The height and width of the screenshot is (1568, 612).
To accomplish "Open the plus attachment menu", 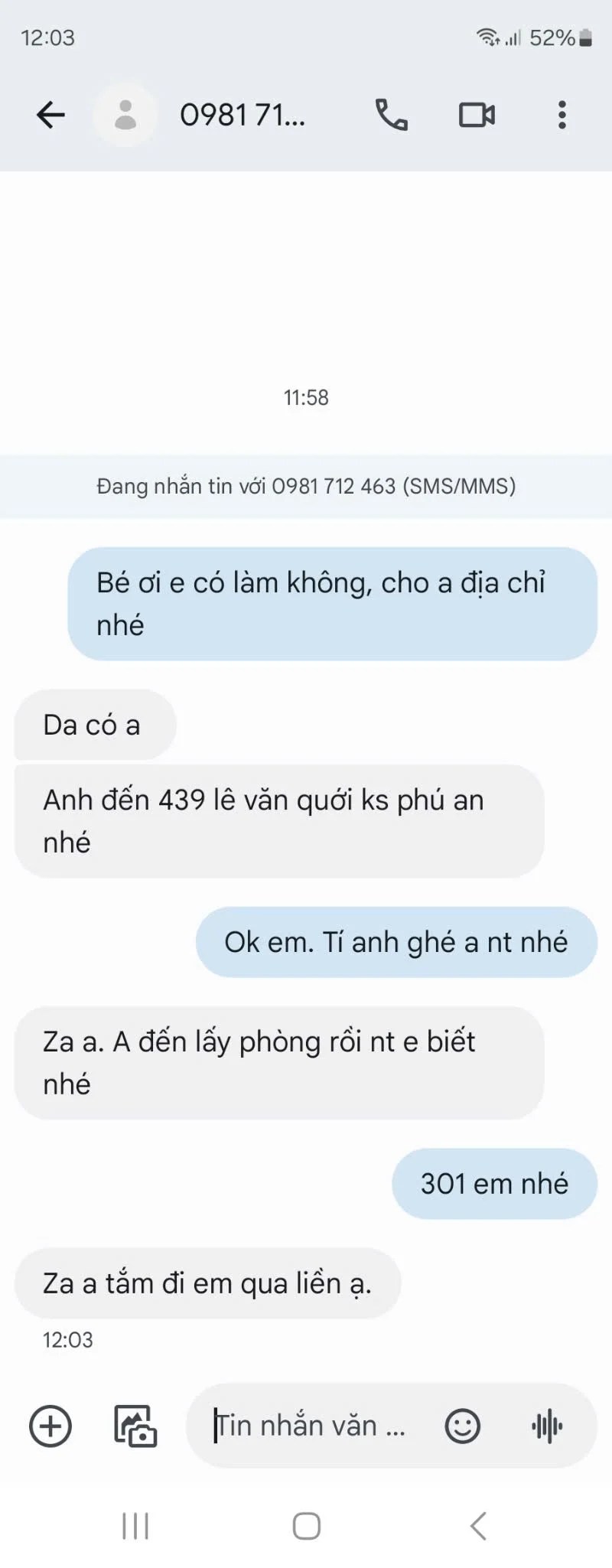I will (x=50, y=1426).
